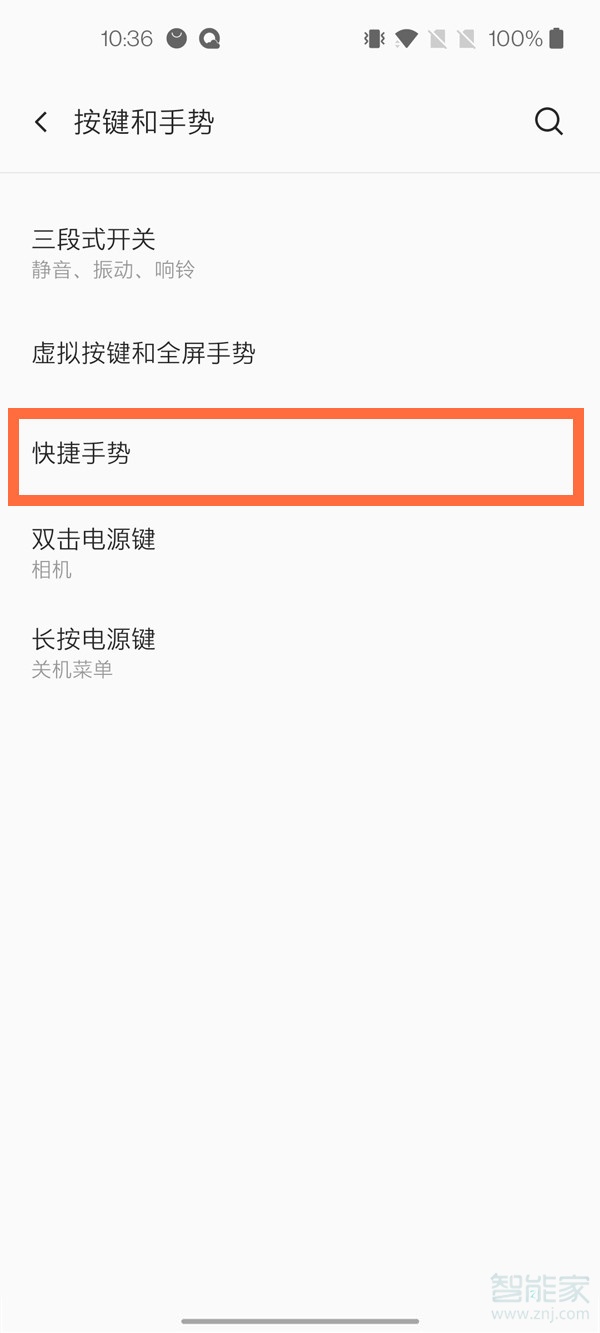Open 长按电源键 setting
The width and height of the screenshot is (600, 1333).
pos(300,653)
